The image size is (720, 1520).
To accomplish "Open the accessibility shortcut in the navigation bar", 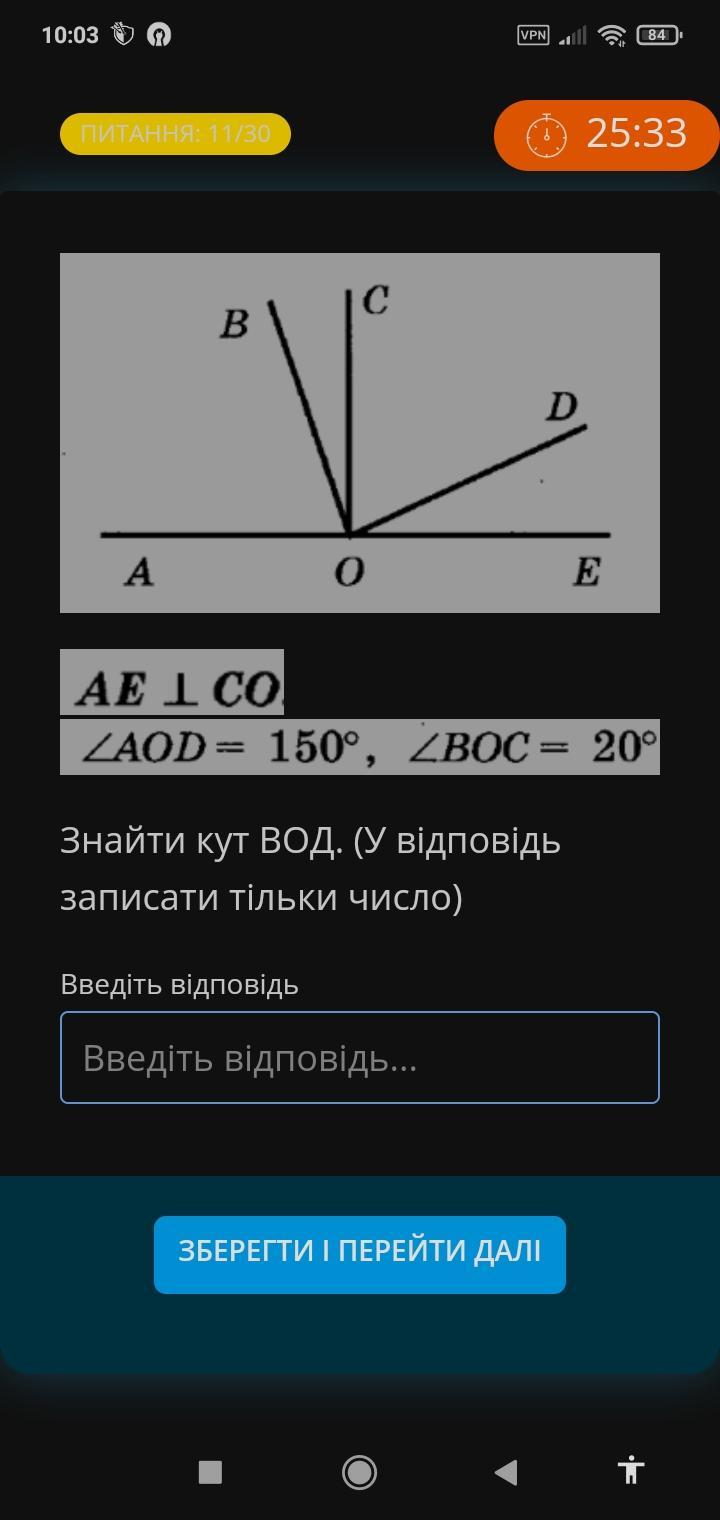I will coord(631,1470).
